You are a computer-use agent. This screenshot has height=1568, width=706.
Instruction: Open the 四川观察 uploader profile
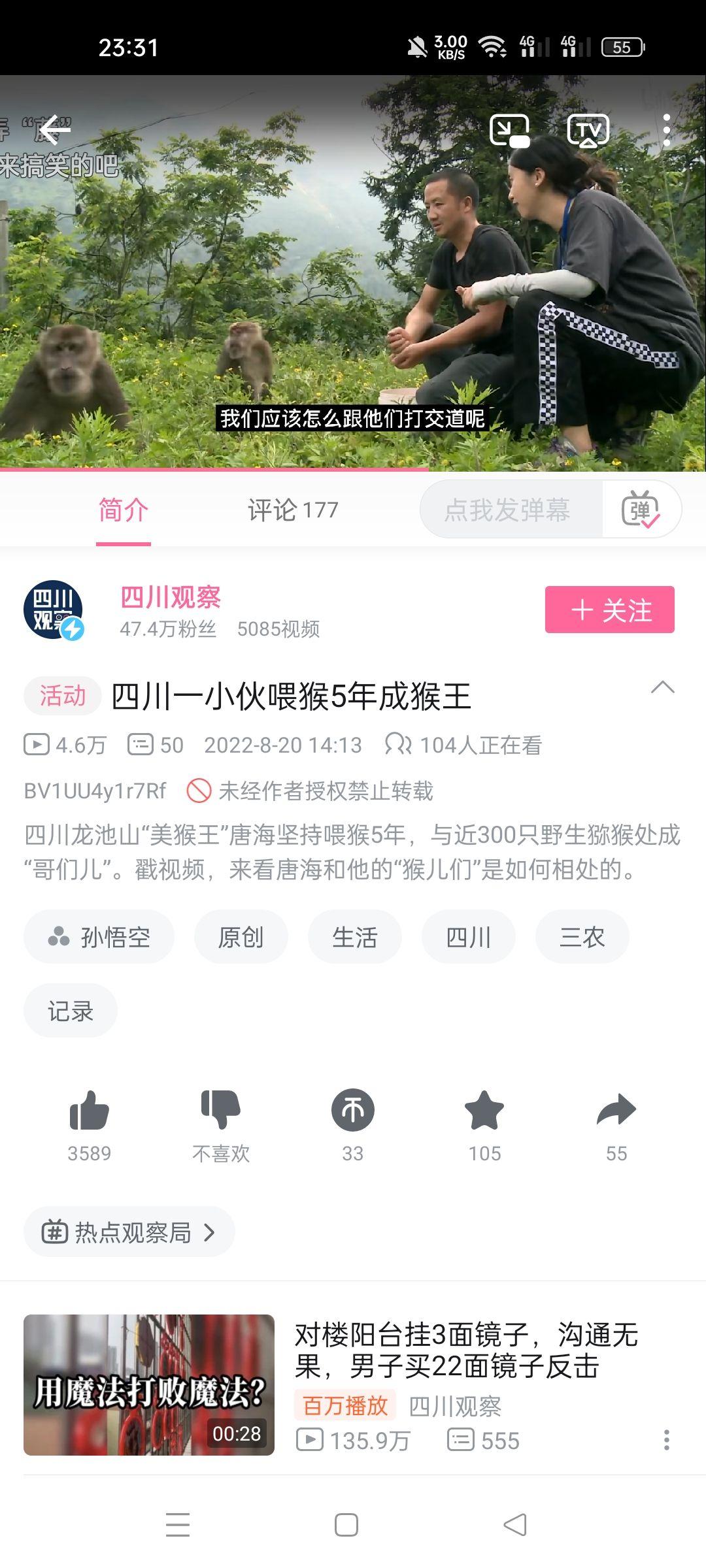170,598
